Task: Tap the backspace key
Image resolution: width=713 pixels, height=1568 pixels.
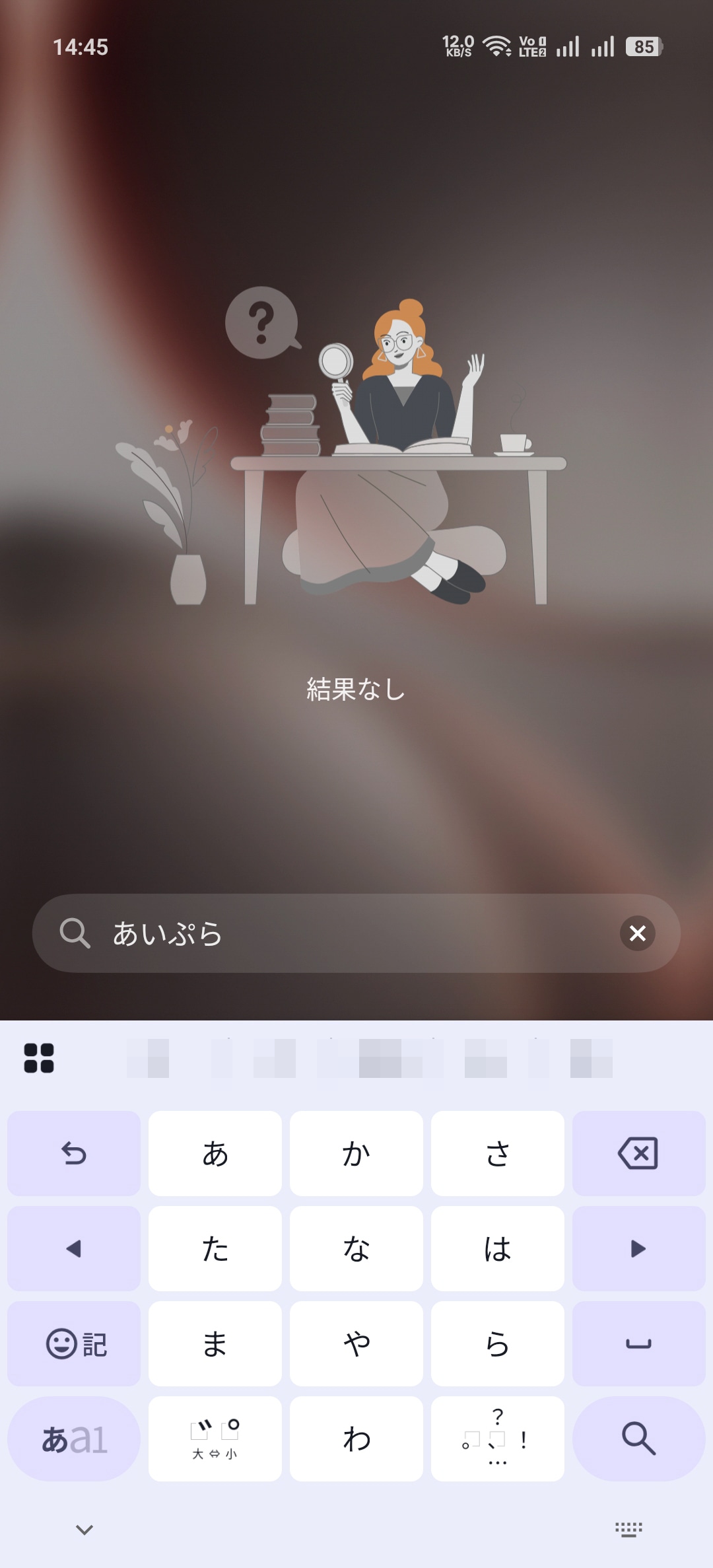Action: [x=638, y=1153]
